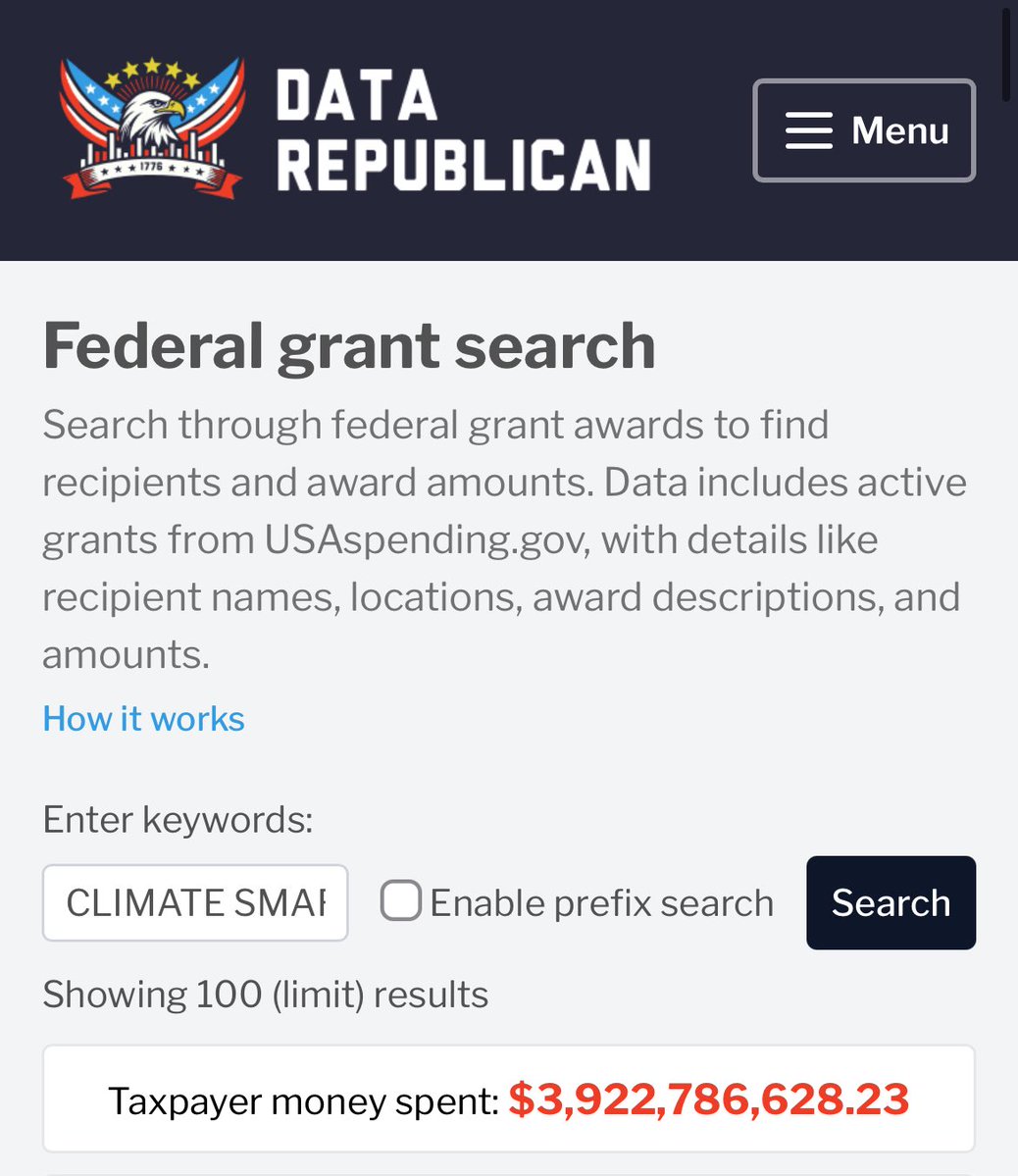Image resolution: width=1018 pixels, height=1176 pixels.
Task: Open the Menu navigation button
Action: 863,130
